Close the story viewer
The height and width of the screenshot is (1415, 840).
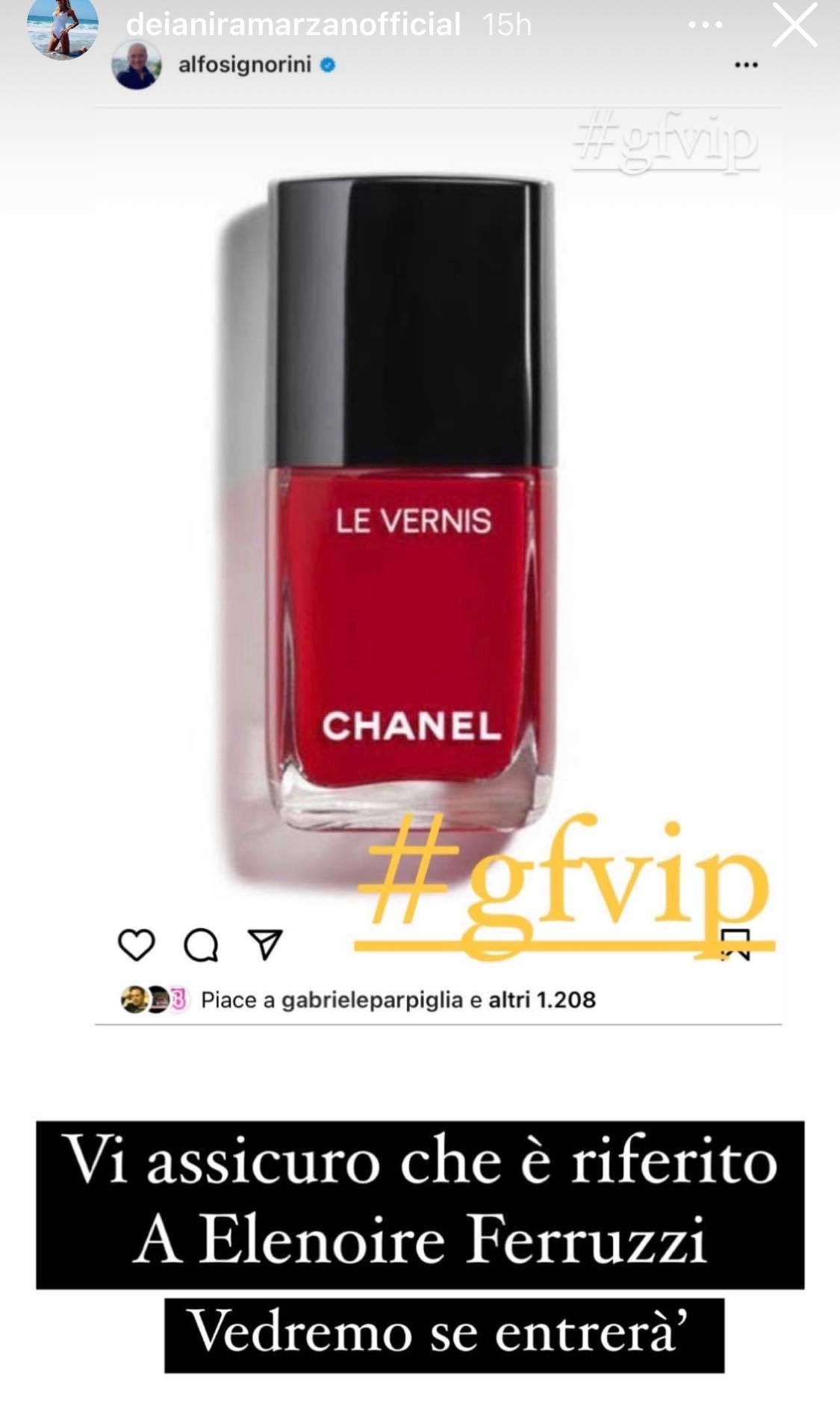pos(794,25)
